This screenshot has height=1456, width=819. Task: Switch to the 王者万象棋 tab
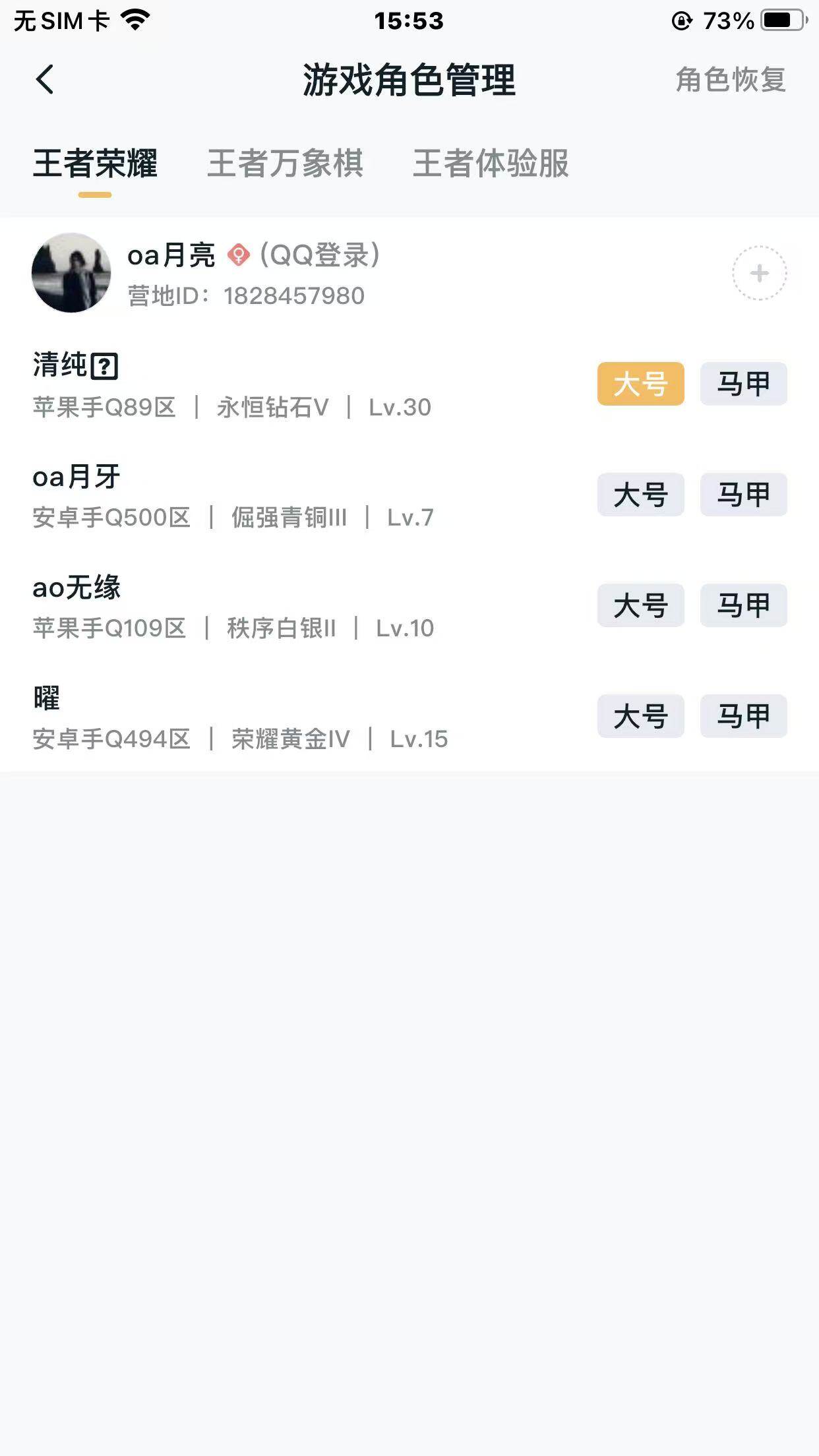(x=286, y=166)
